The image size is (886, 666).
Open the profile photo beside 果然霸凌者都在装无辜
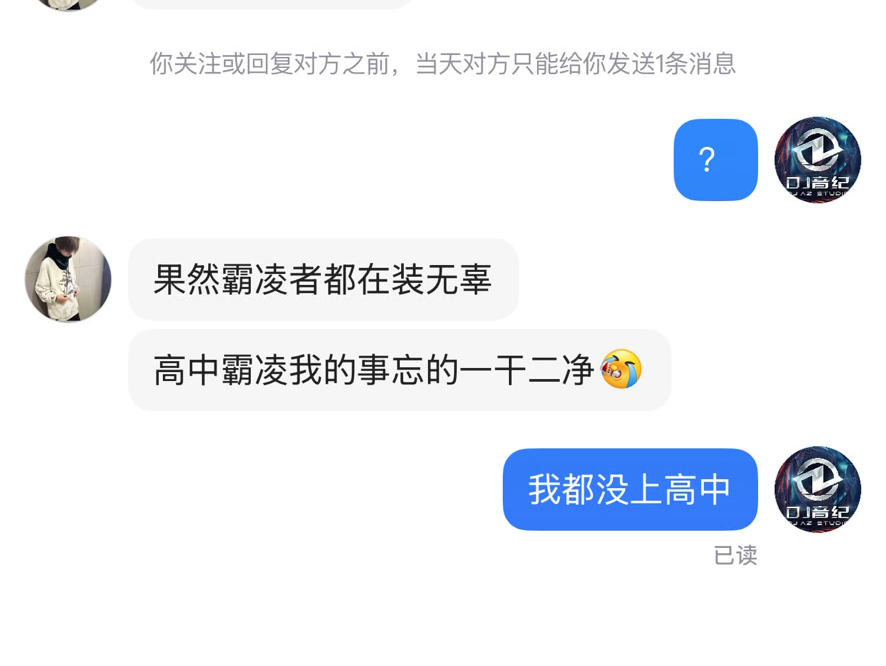coord(68,279)
